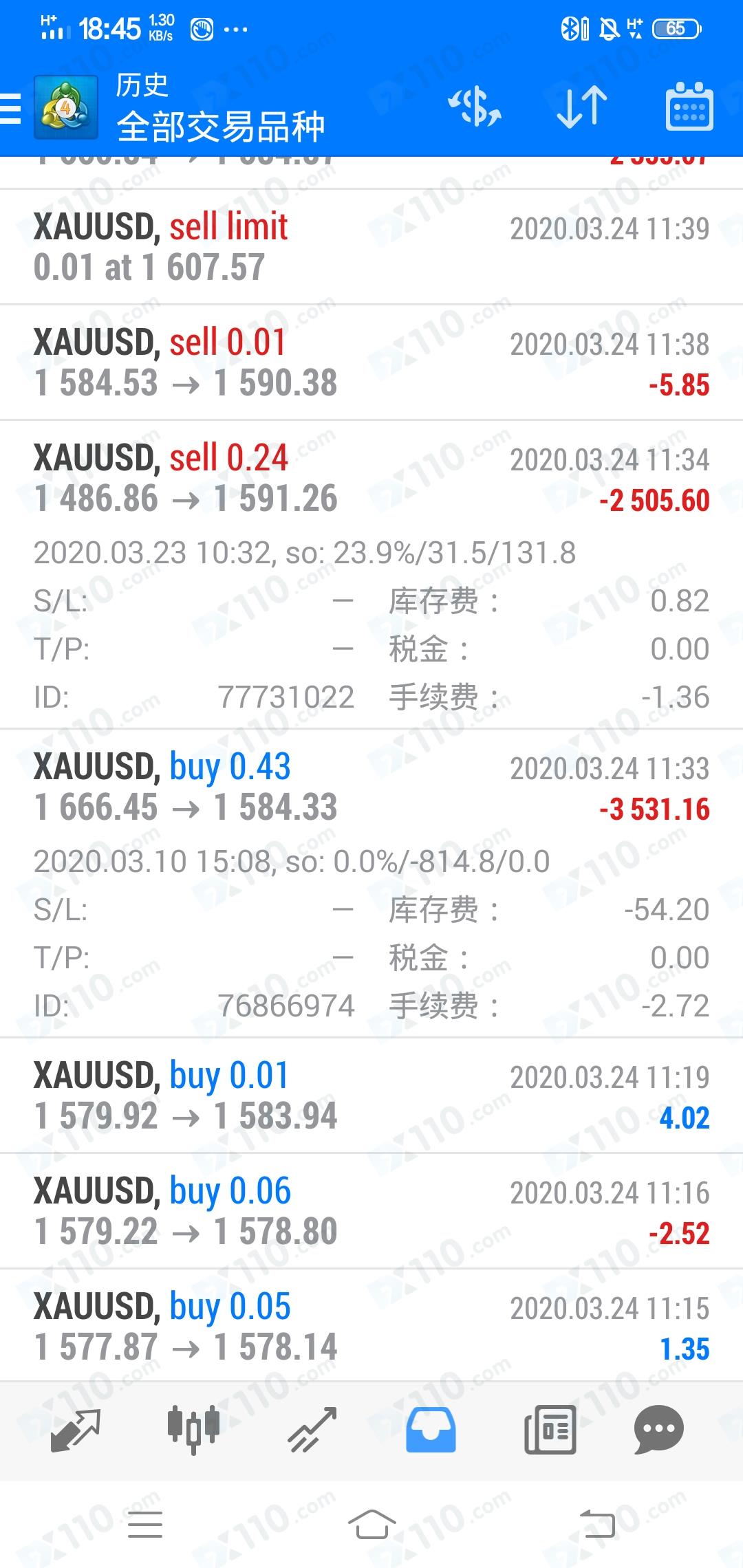Collapse the buy 0.43 trade details

click(371, 884)
